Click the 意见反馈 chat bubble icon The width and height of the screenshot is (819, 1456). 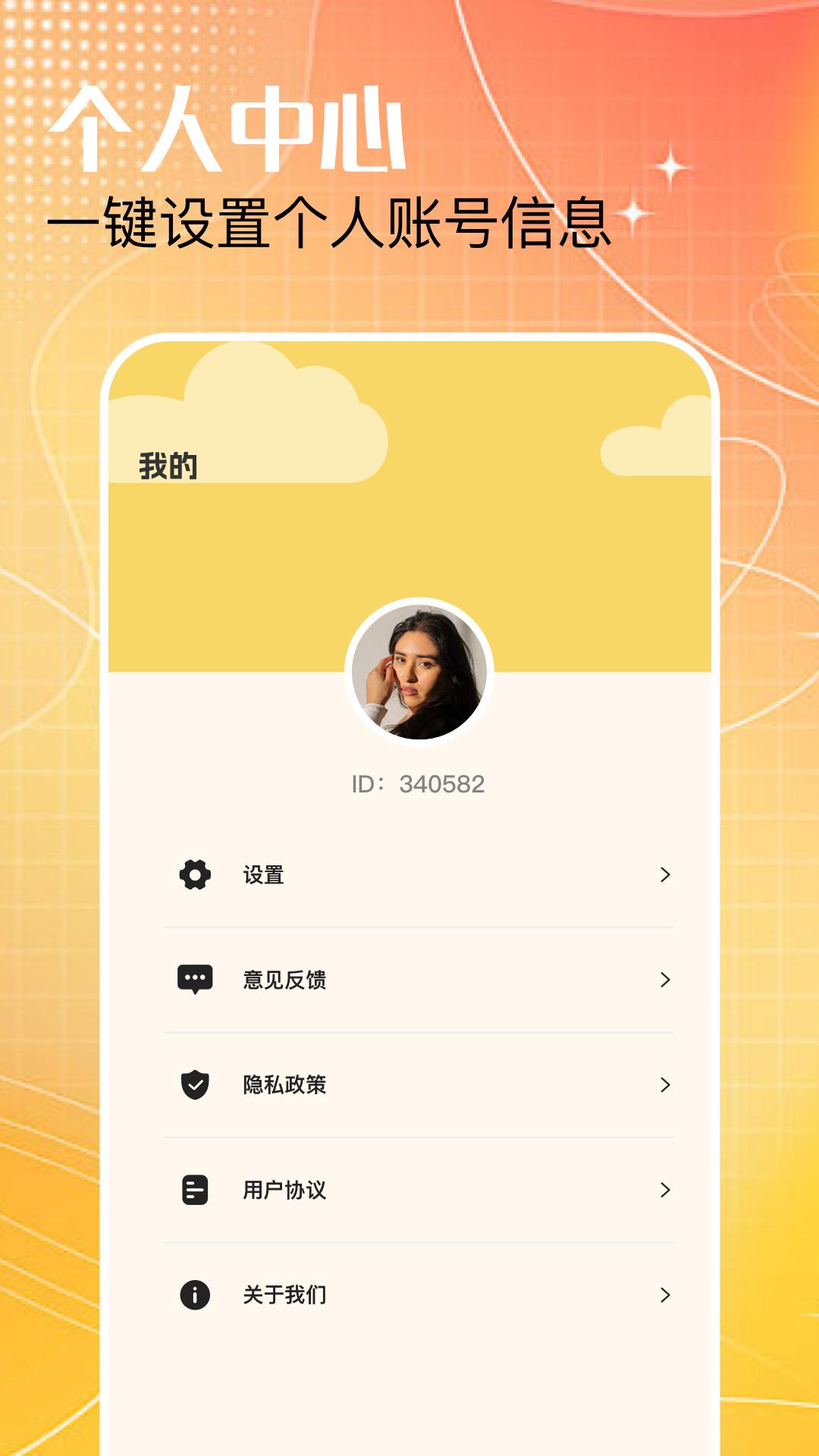tap(194, 979)
